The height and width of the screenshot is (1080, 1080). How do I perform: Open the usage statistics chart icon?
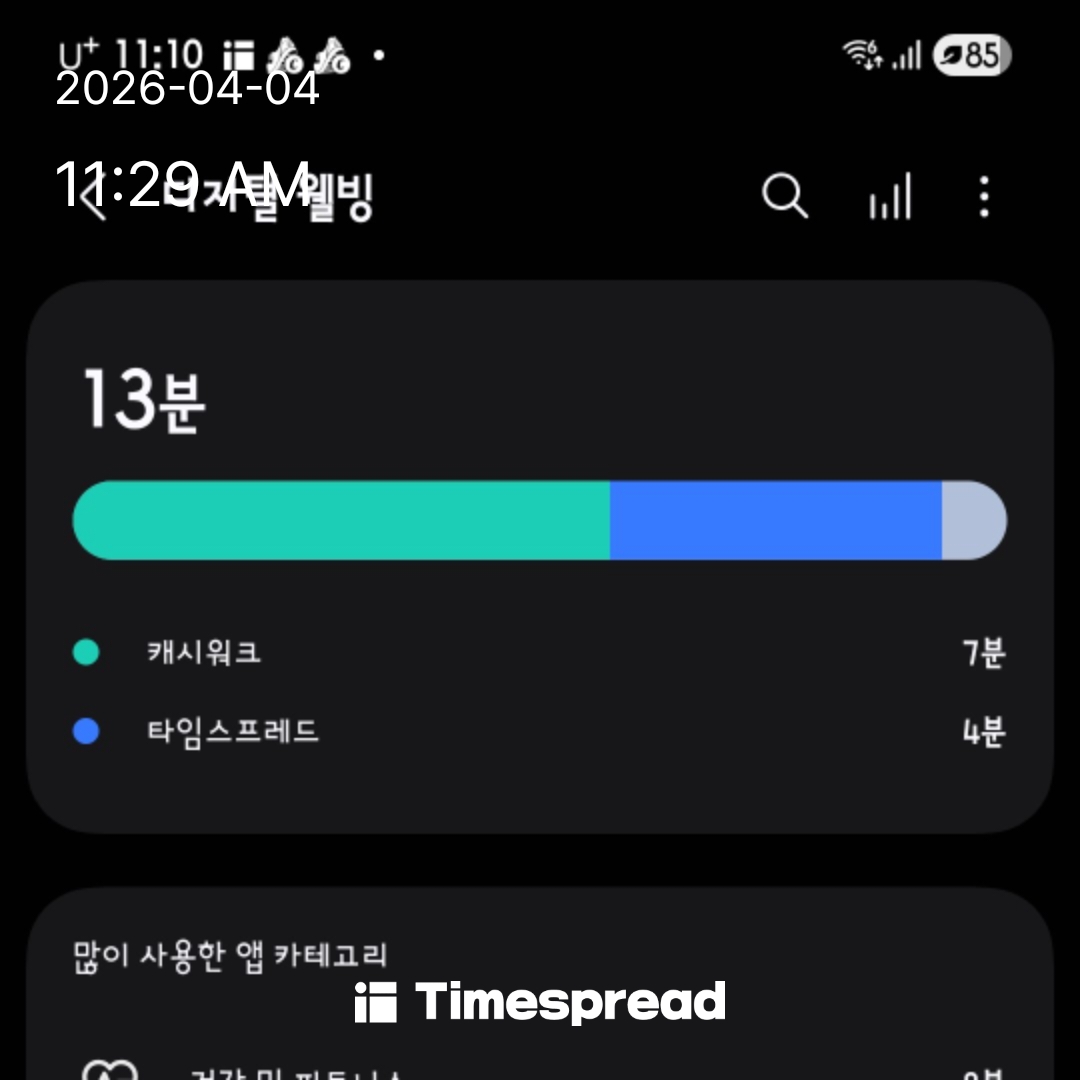pyautogui.click(x=889, y=196)
